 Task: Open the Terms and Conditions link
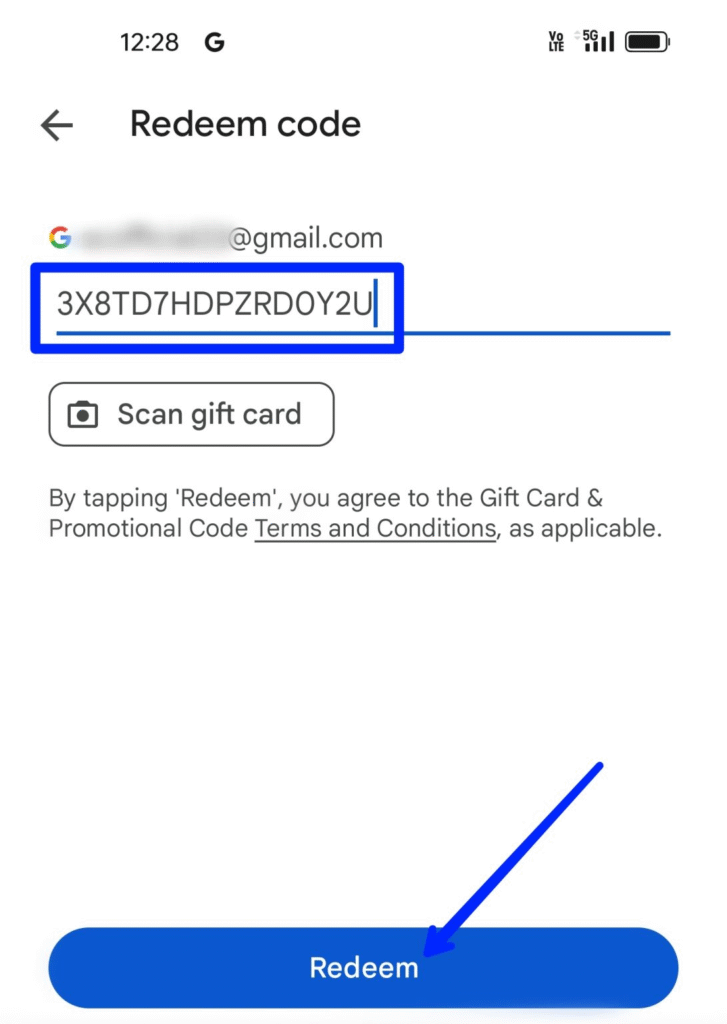tap(375, 528)
